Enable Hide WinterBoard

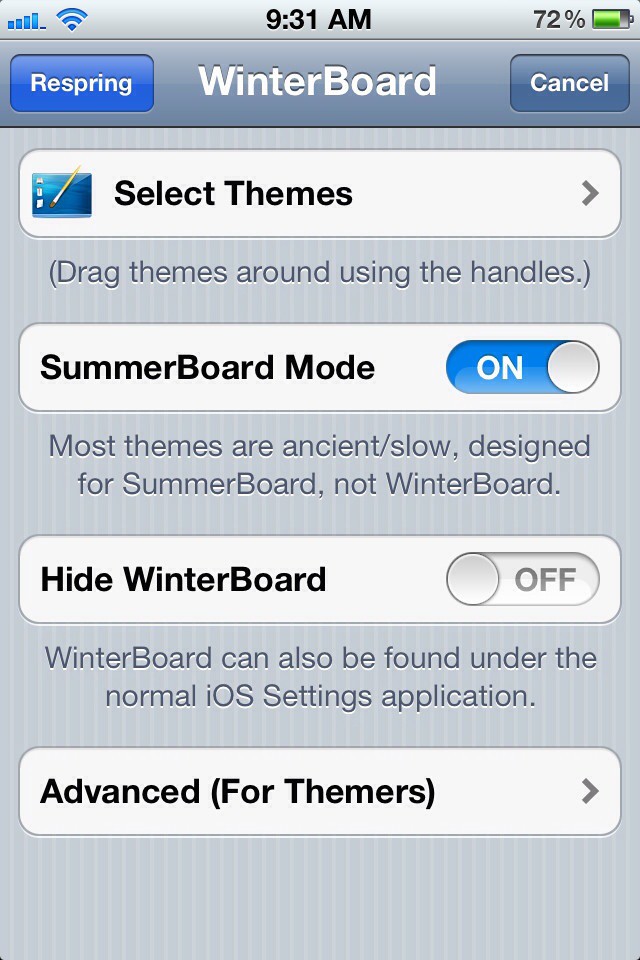(522, 579)
